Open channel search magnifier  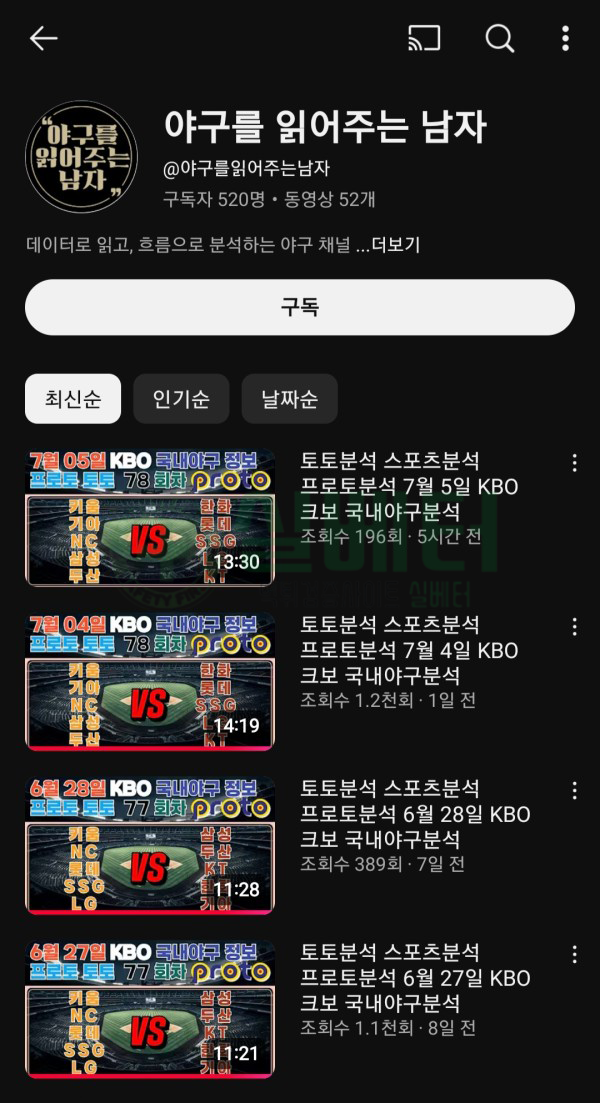point(499,39)
